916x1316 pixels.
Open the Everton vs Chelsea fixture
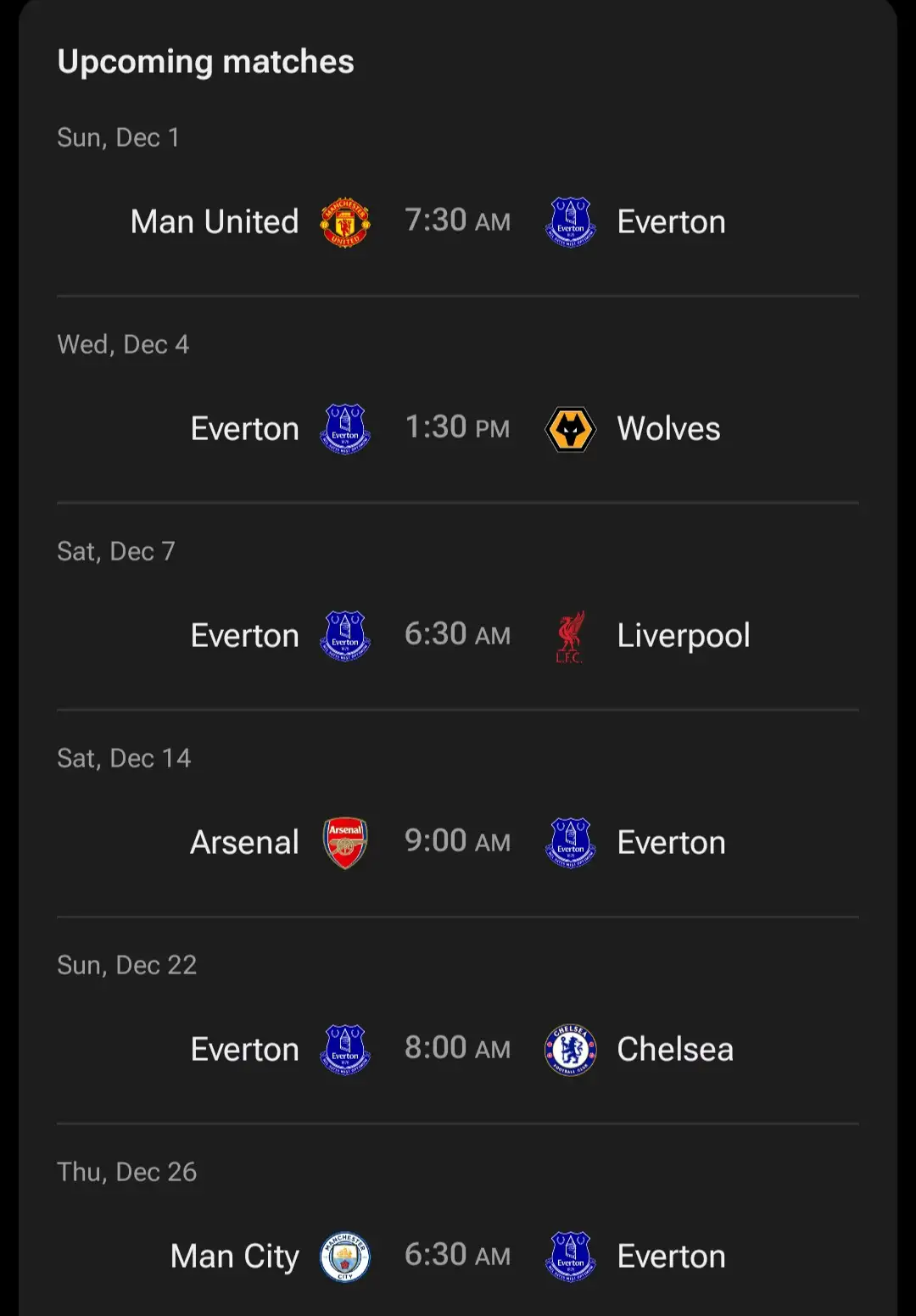[x=458, y=1049]
